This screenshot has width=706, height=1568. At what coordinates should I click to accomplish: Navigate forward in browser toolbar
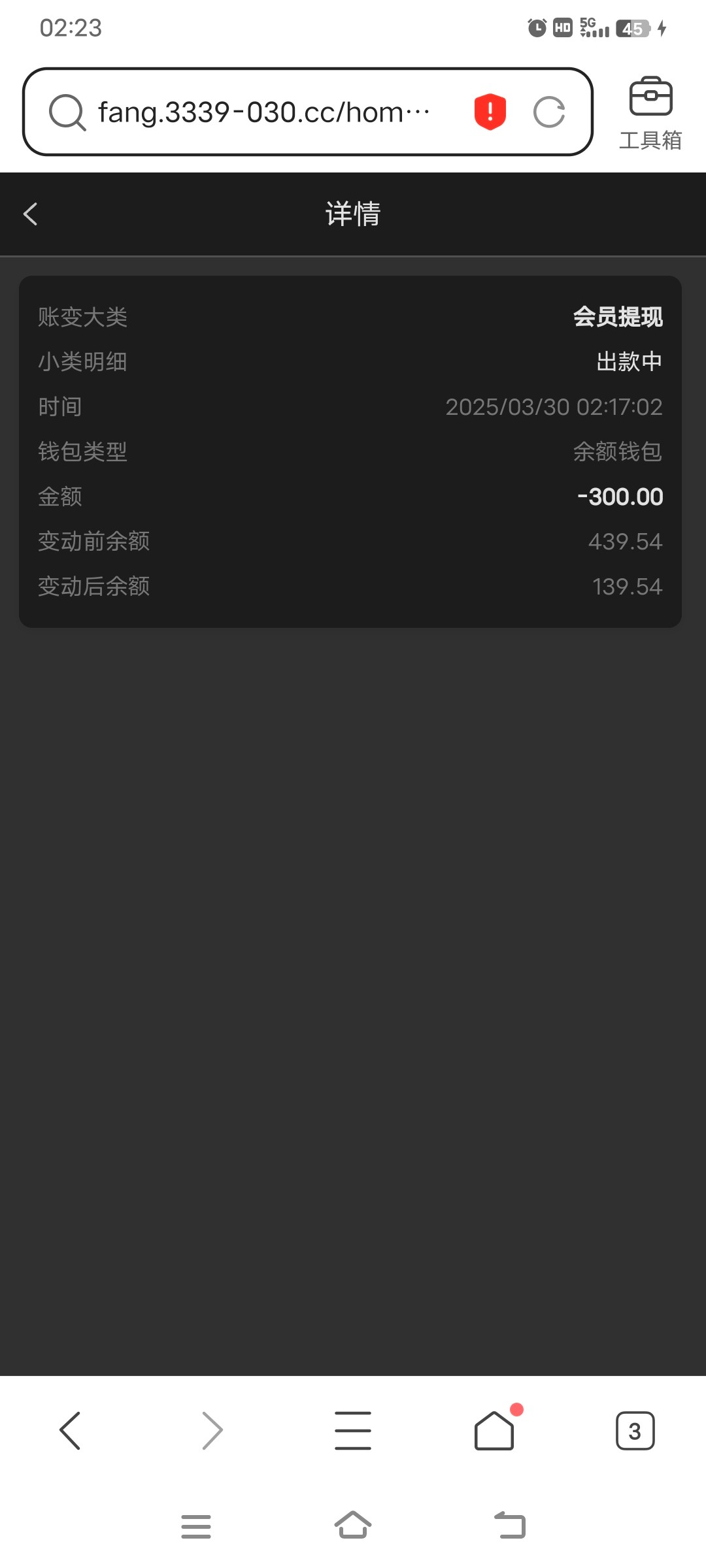[x=212, y=1431]
